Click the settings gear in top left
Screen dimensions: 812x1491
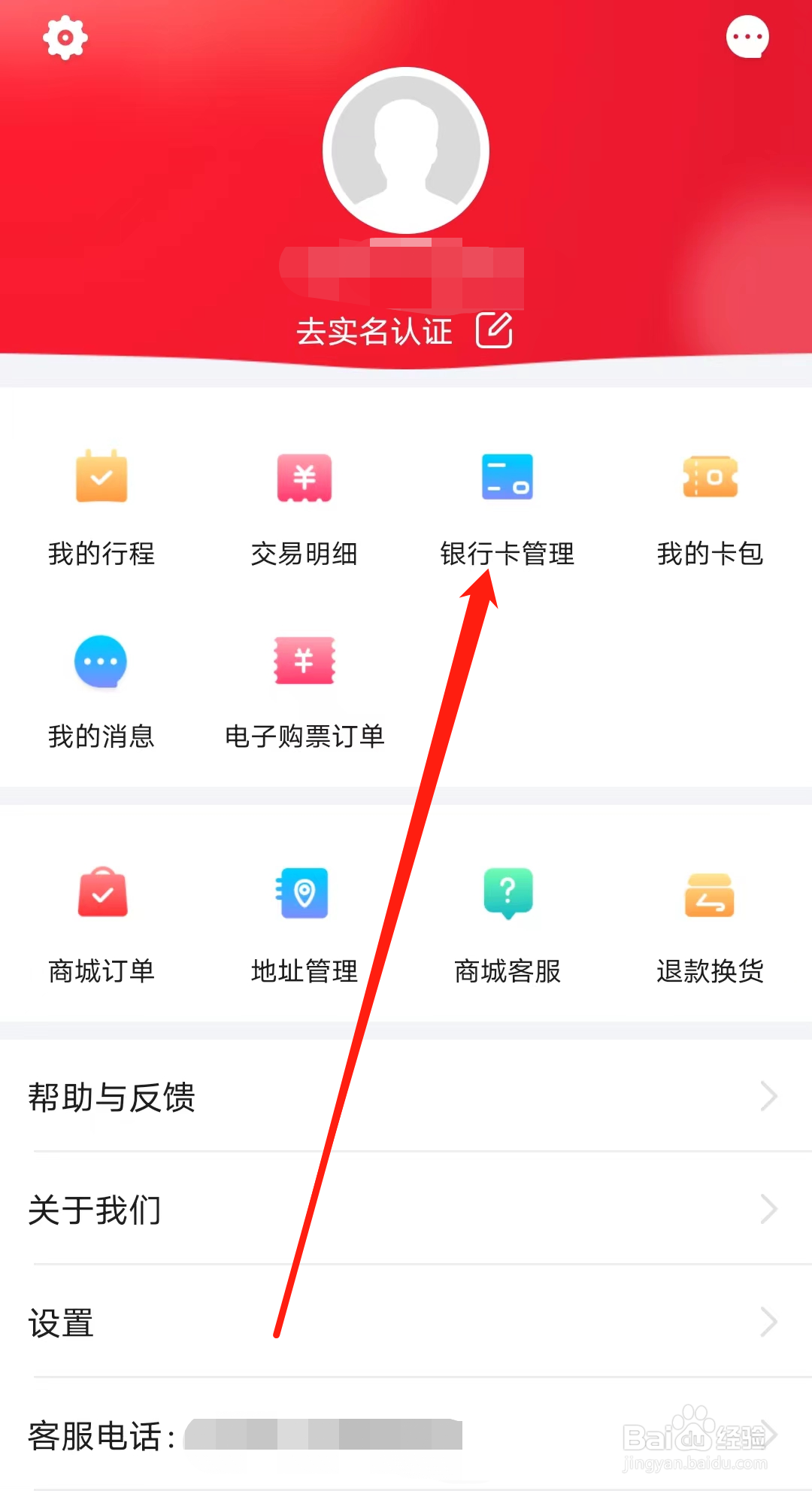[x=64, y=38]
